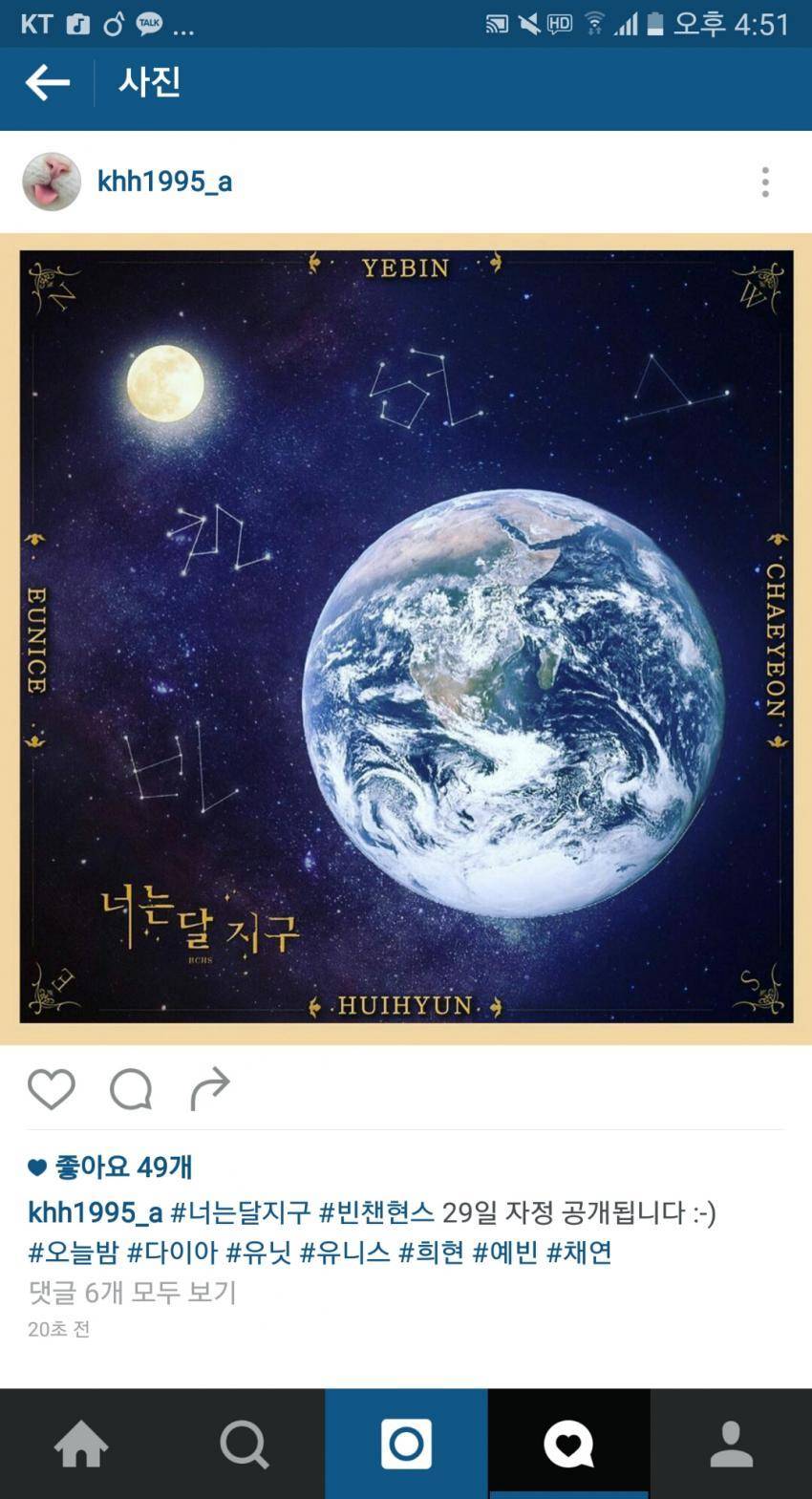View all 6 comments
Image resolution: width=812 pixels, height=1499 pixels.
(132, 1292)
